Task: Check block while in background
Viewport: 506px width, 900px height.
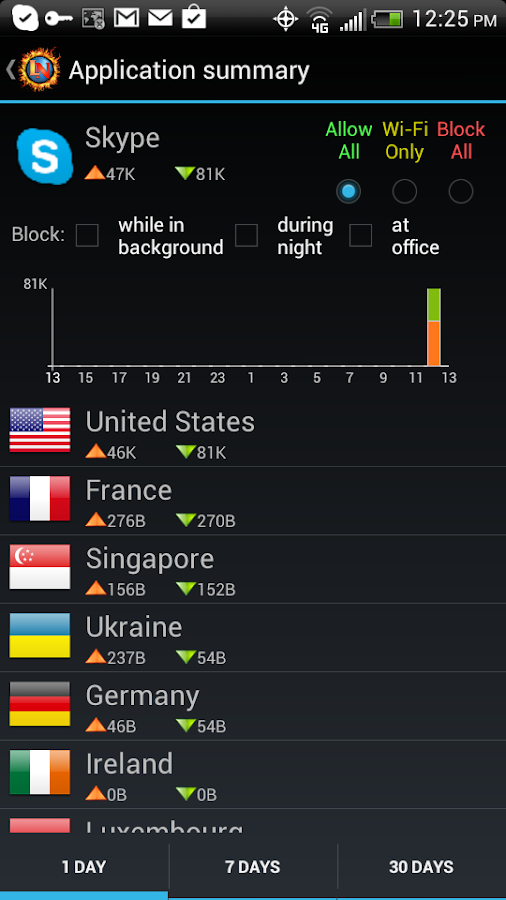Action: click(87, 235)
